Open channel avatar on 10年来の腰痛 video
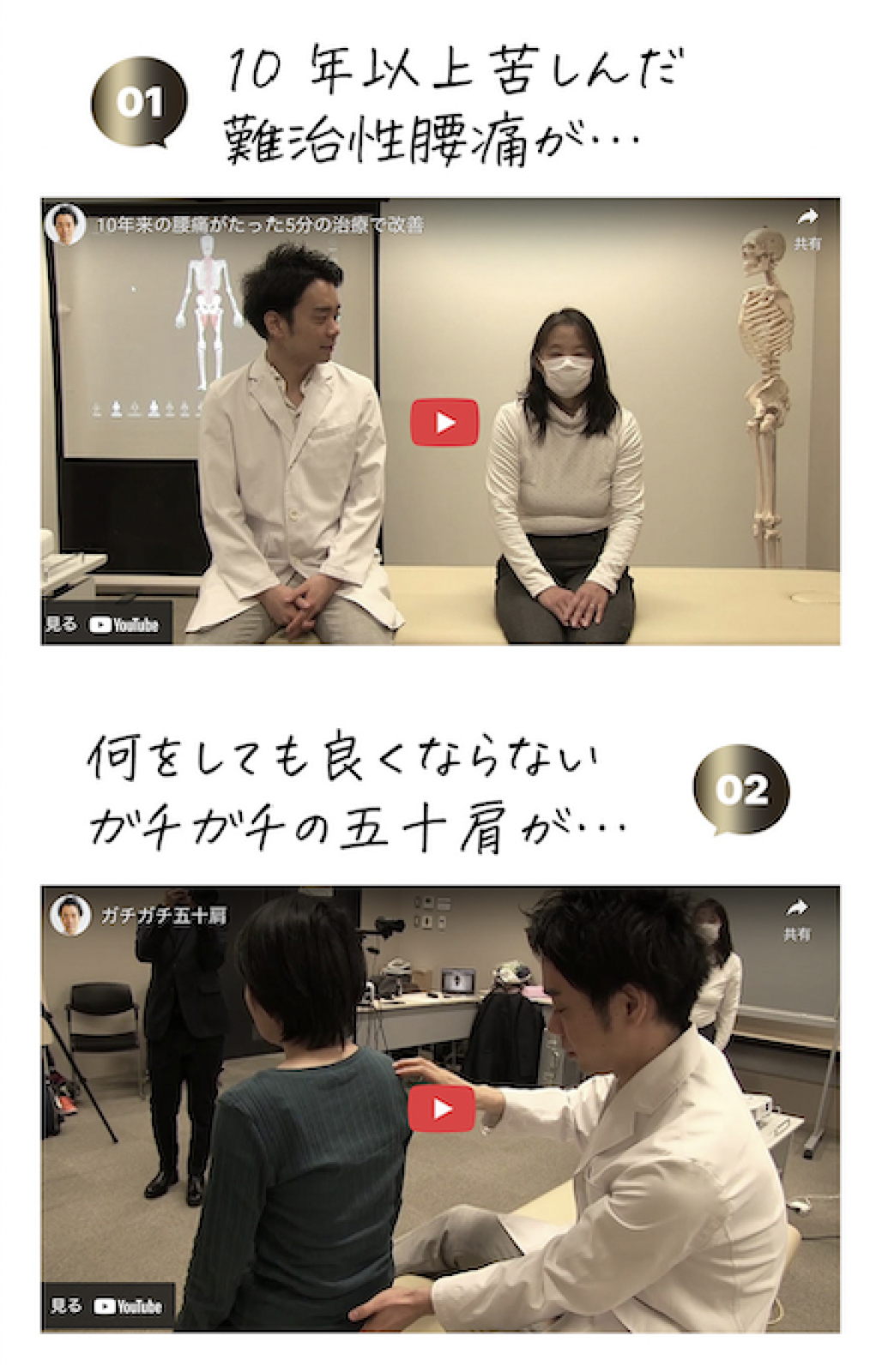 (x=66, y=225)
